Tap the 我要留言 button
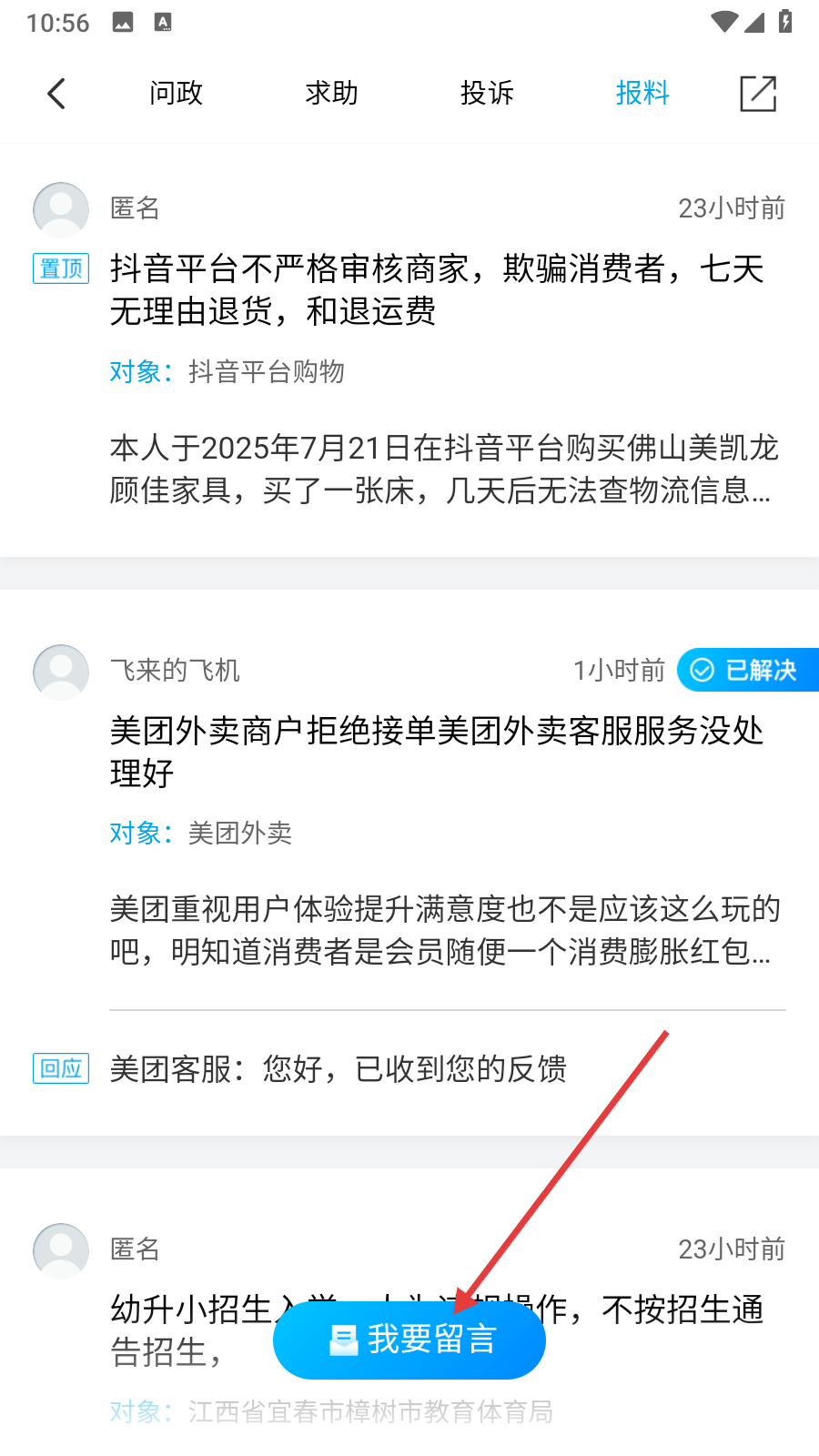The width and height of the screenshot is (819, 1456). 409,1340
